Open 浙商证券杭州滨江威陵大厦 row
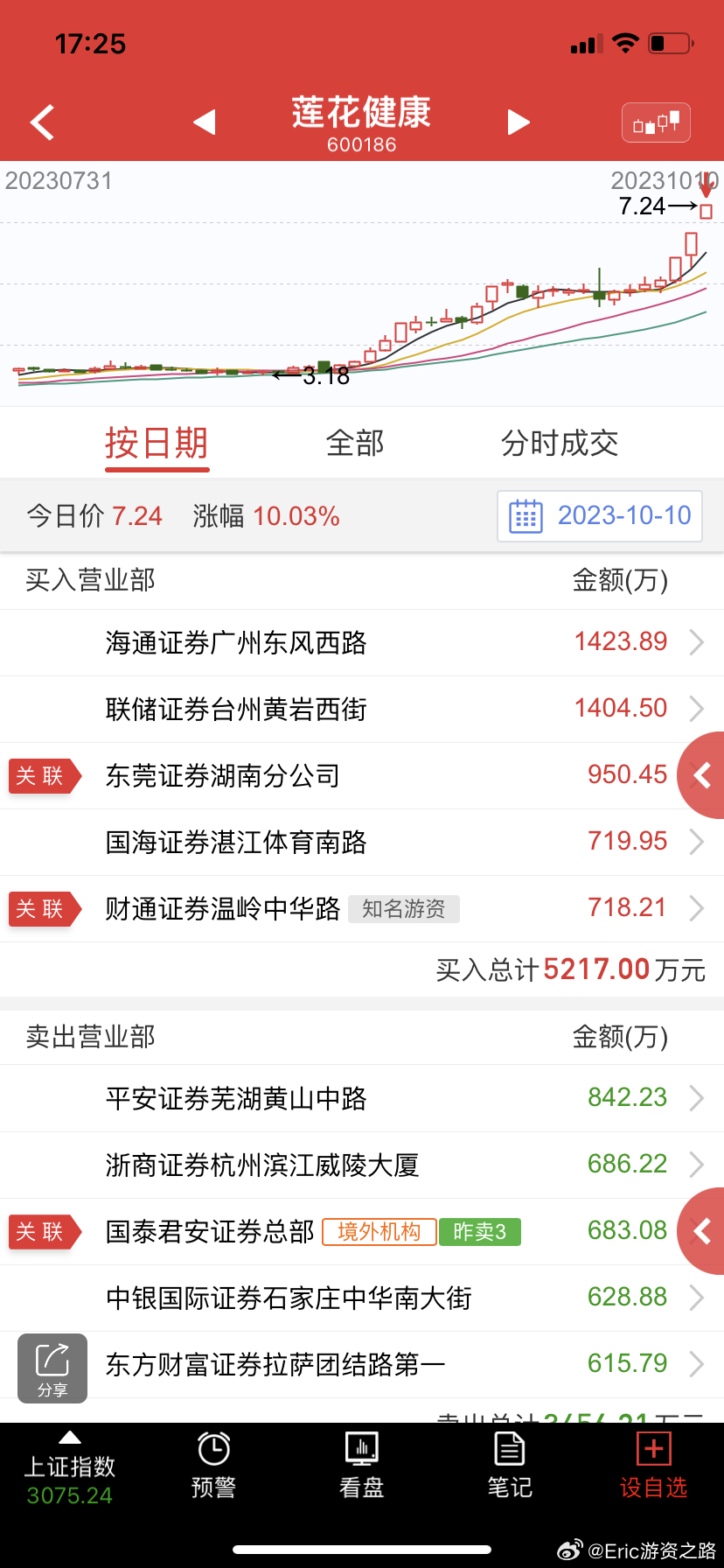The width and height of the screenshot is (724, 1568). coord(362,1165)
